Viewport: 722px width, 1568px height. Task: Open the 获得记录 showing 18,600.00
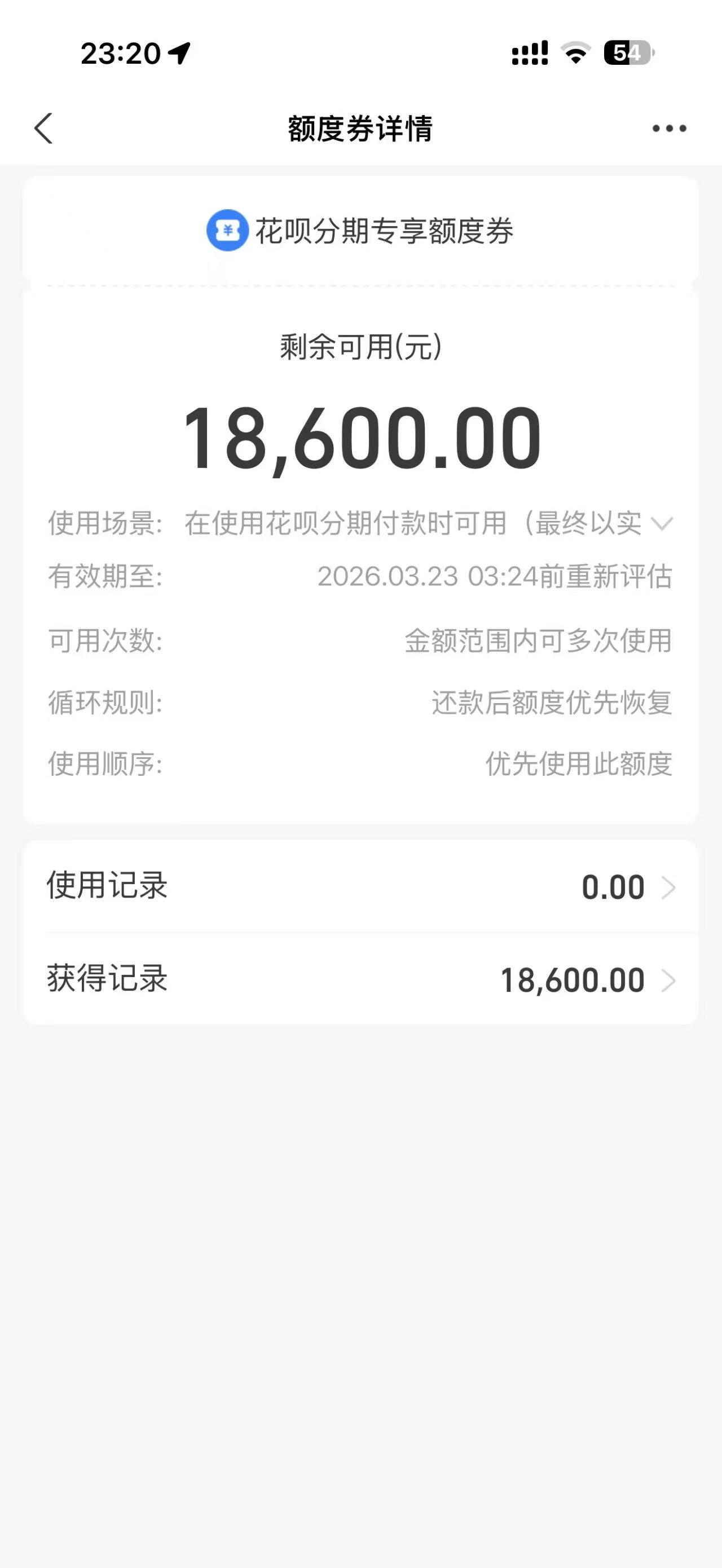[x=361, y=979]
